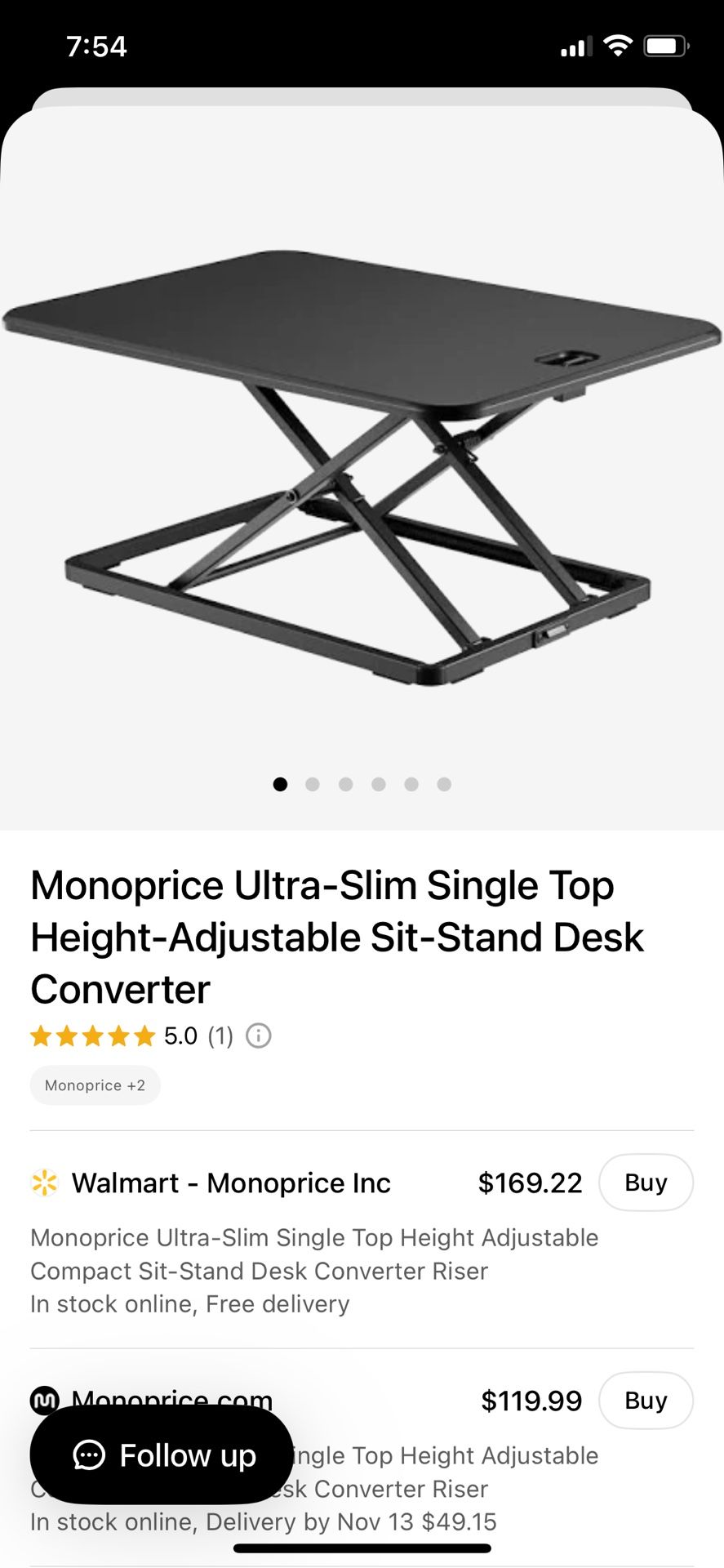The image size is (724, 1568).
Task: Tap the Walmart spark logo icon
Action: point(45,1183)
